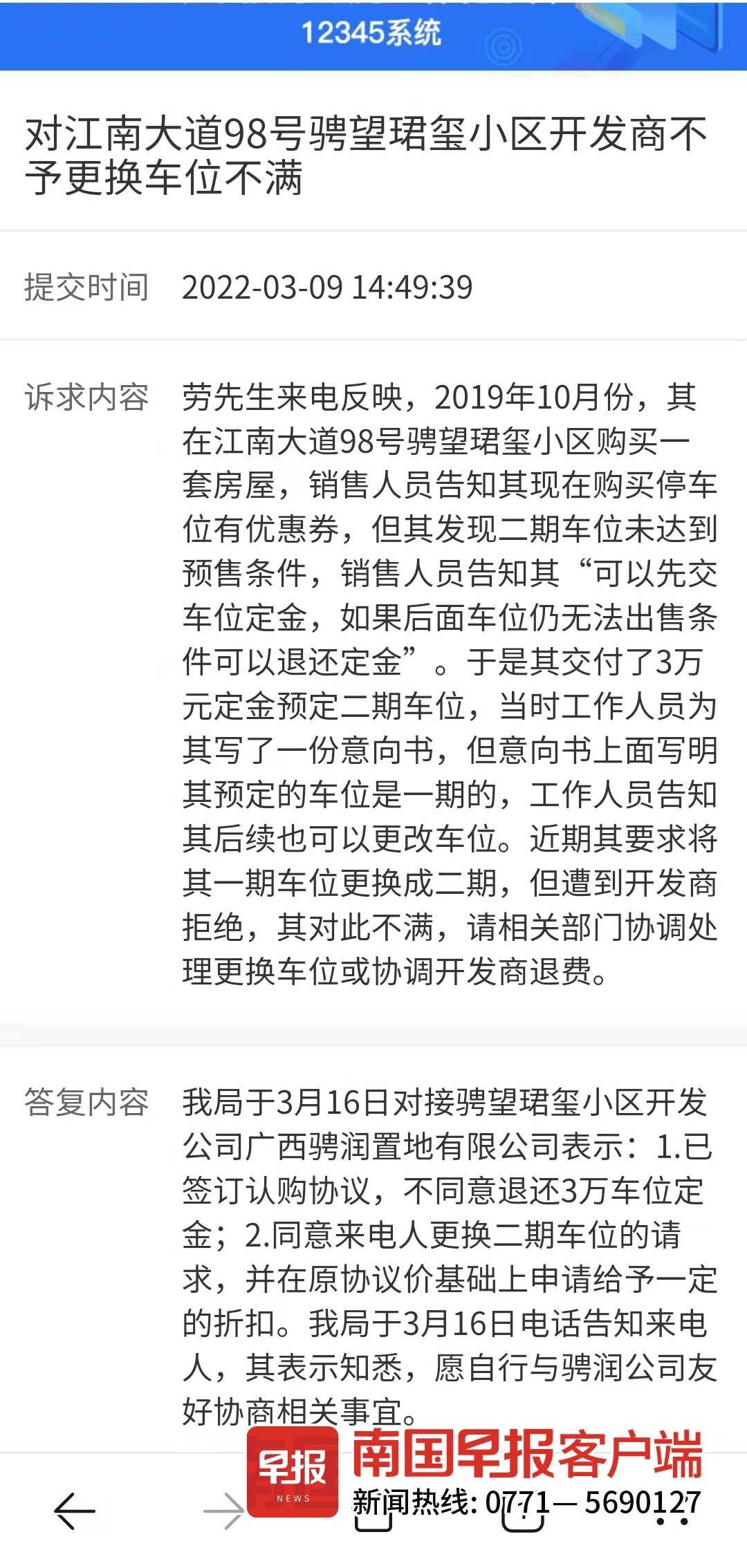
Task: Go back with the browser back arrow
Action: point(75,1511)
